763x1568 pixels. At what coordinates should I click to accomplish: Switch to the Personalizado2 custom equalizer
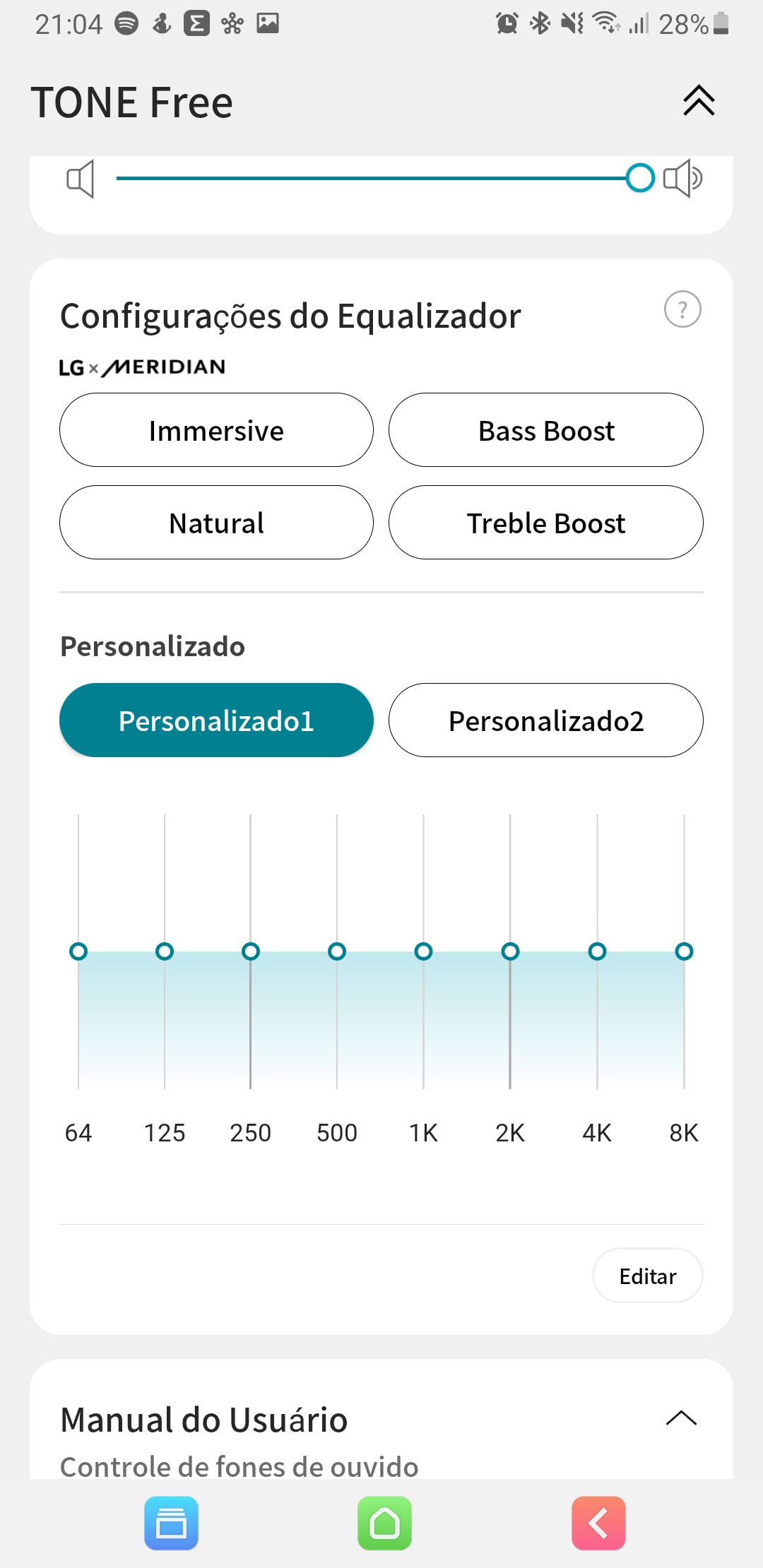click(546, 720)
